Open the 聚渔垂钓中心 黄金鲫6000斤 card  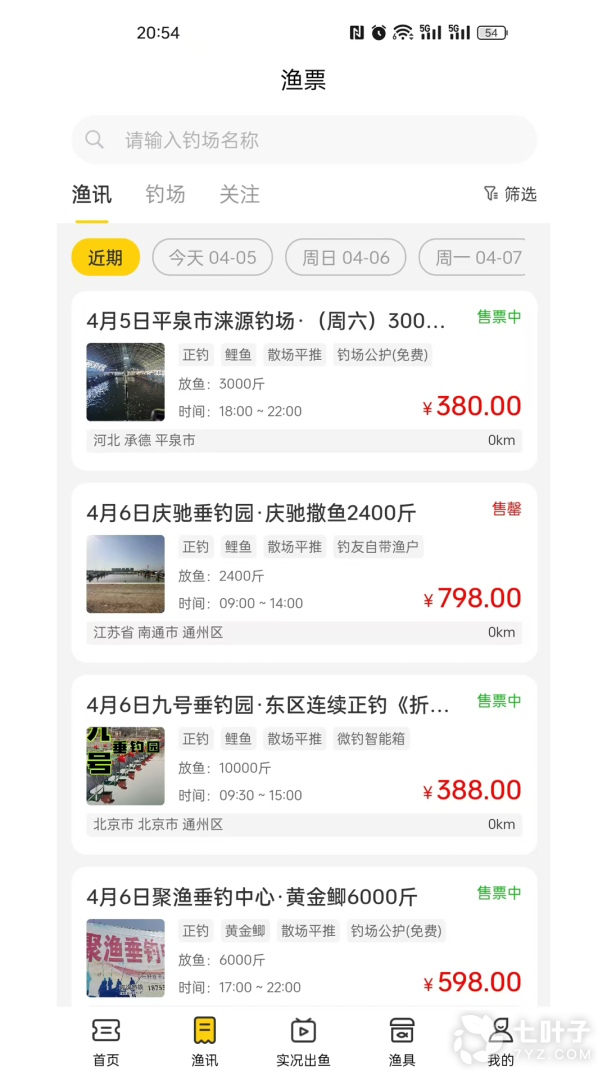click(304, 940)
